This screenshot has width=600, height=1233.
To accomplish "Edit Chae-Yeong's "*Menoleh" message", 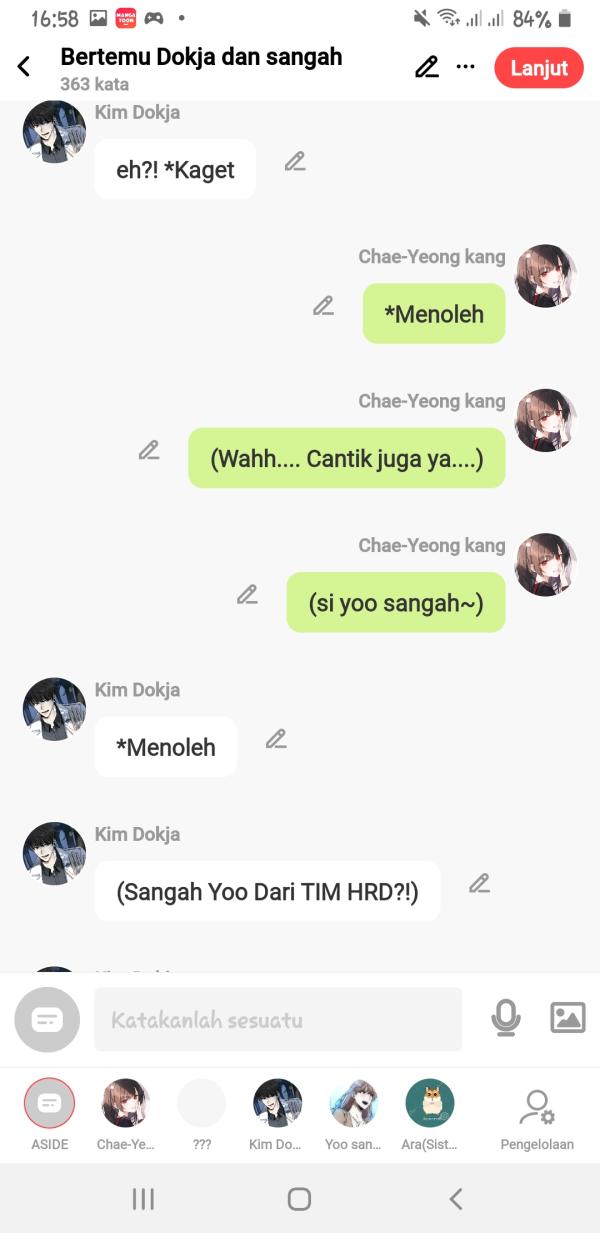I will click(x=323, y=306).
